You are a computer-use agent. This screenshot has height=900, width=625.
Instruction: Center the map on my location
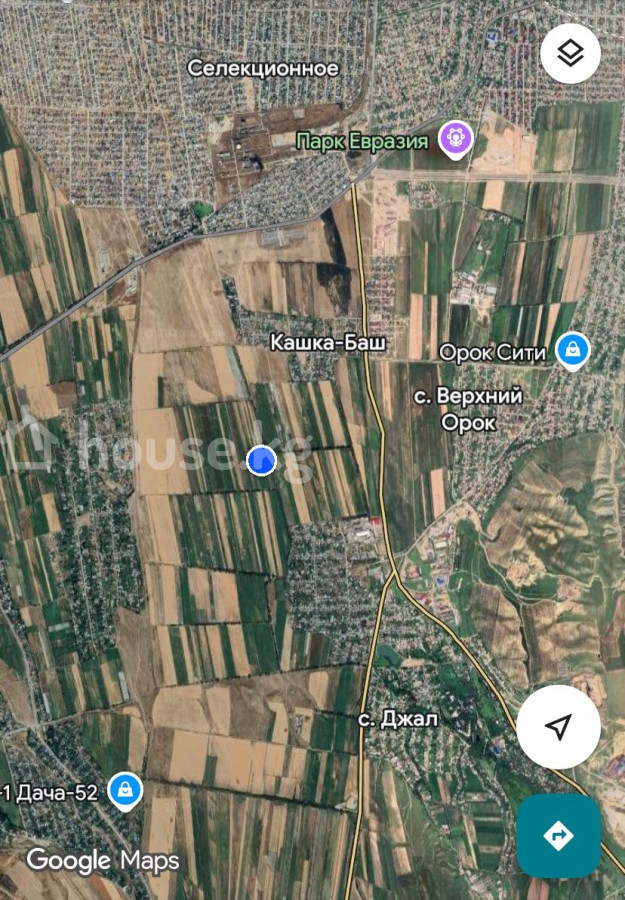point(558,727)
